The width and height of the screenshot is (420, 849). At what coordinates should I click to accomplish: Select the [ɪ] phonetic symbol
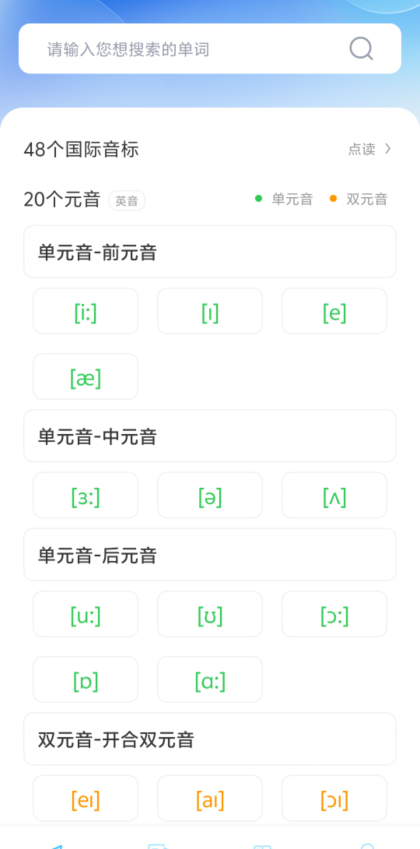click(x=210, y=311)
